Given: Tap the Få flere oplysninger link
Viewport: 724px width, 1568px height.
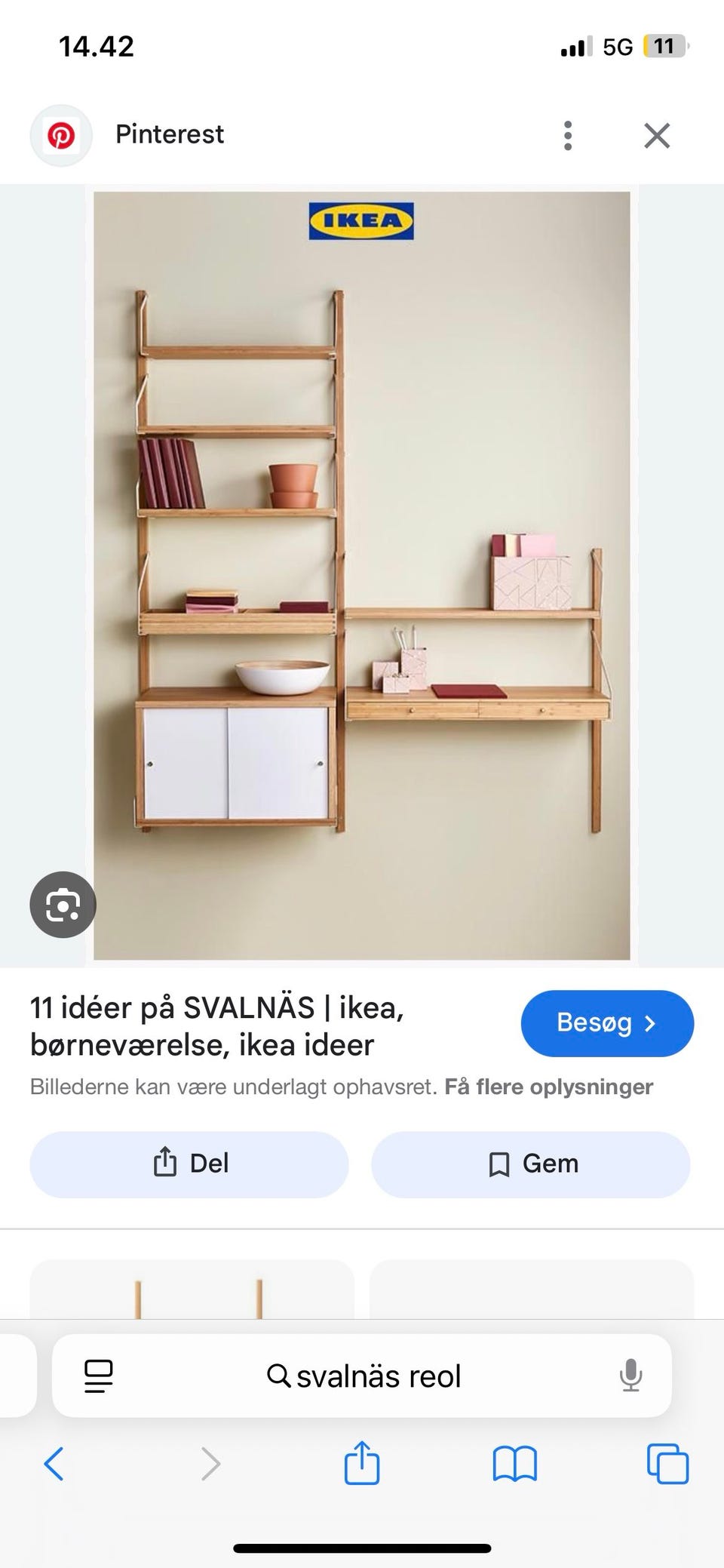Looking at the screenshot, I should tap(550, 1087).
